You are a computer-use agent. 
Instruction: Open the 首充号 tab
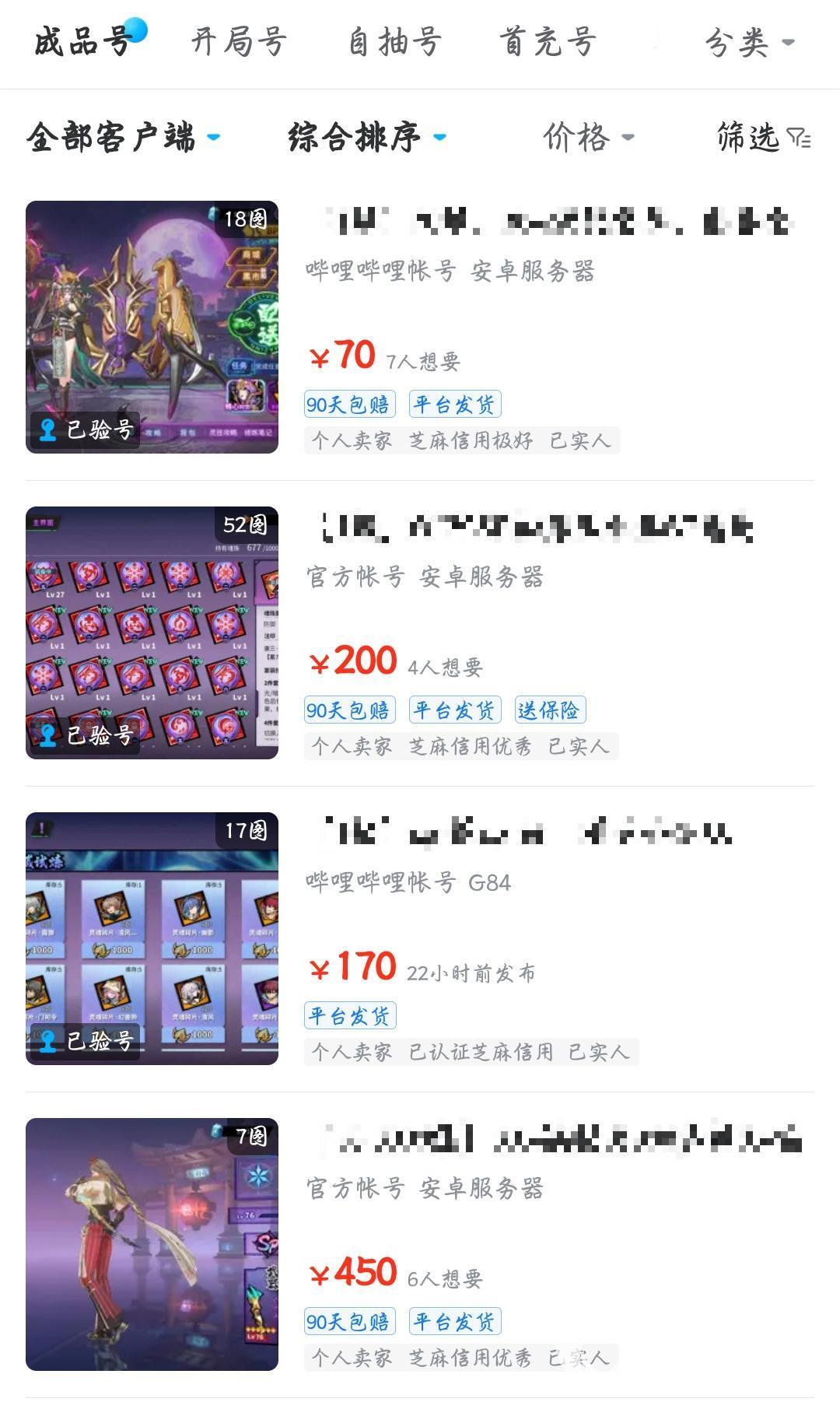(548, 41)
